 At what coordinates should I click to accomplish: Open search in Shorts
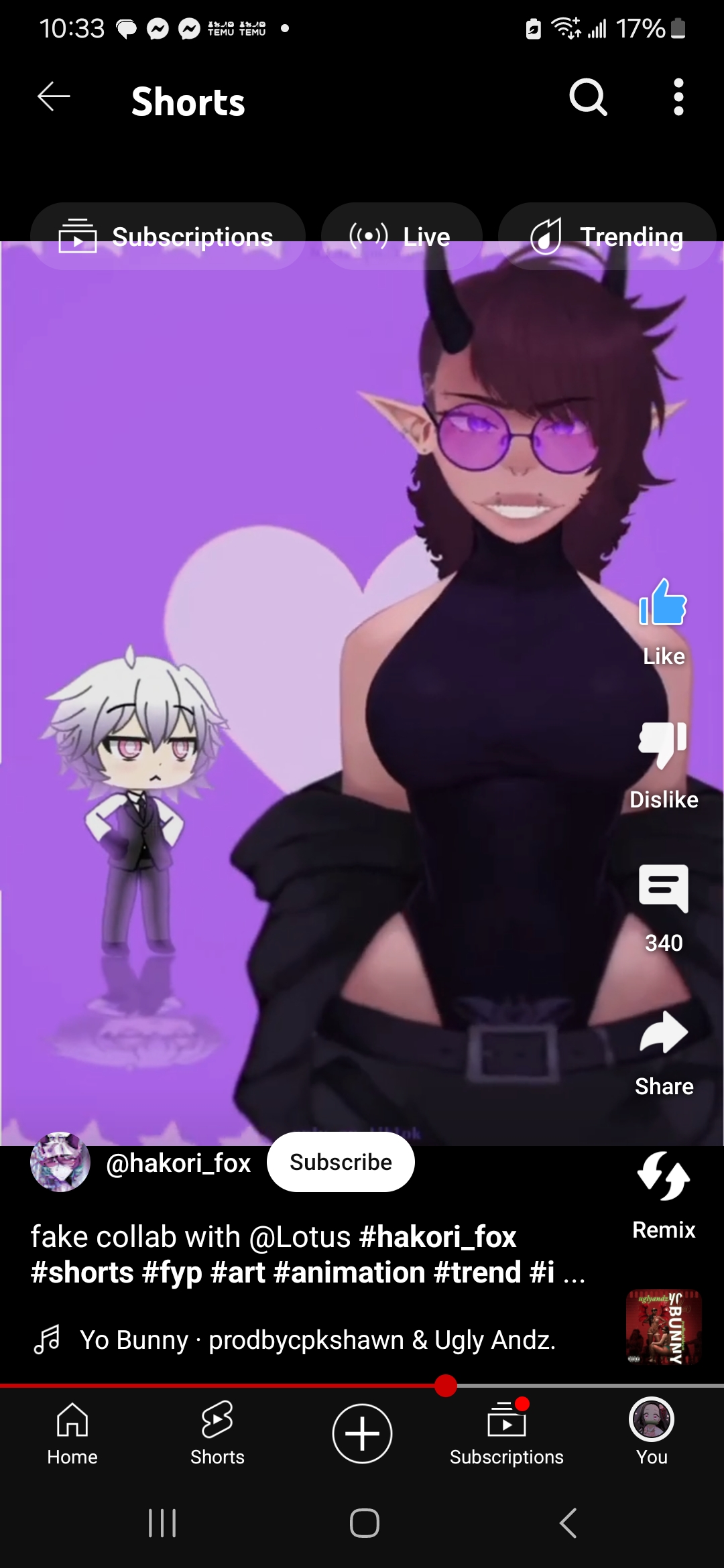588,98
